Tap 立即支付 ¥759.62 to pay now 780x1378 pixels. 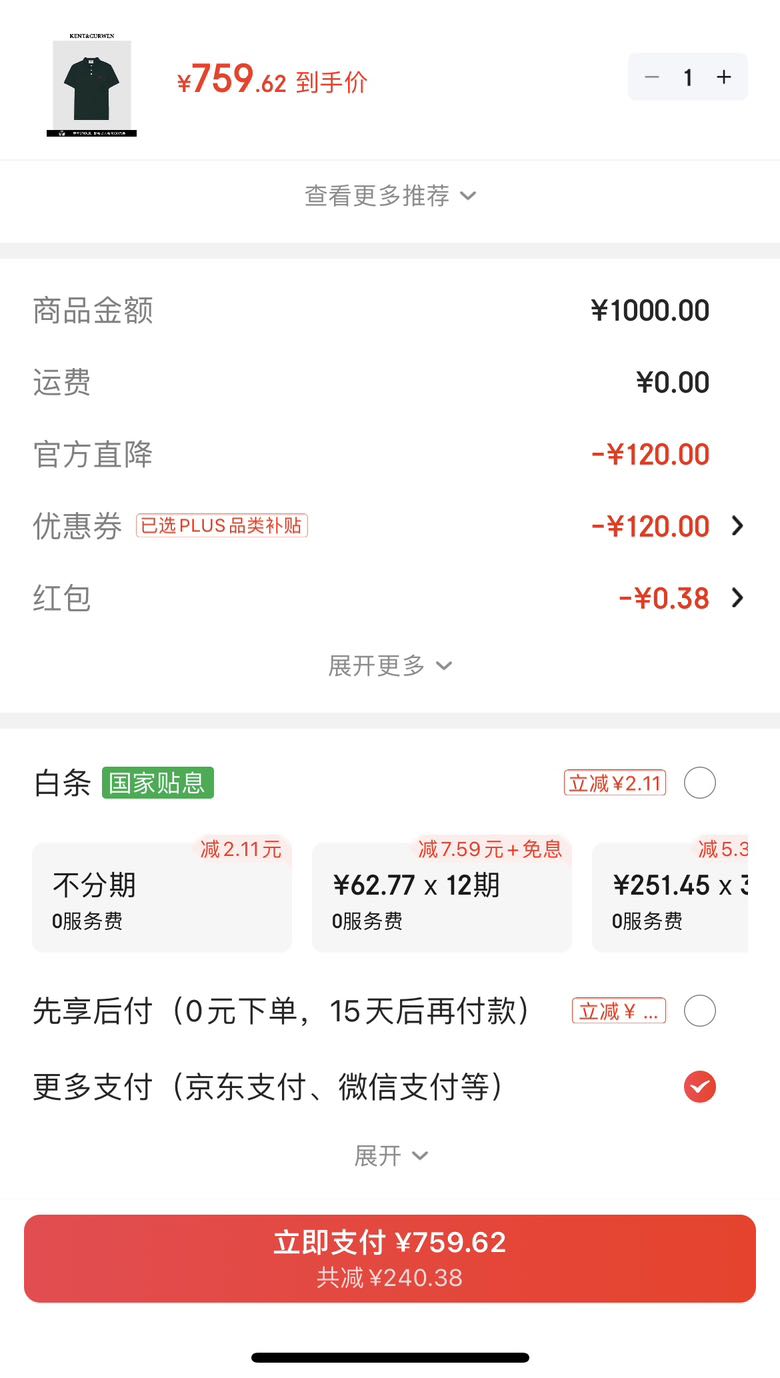390,1259
